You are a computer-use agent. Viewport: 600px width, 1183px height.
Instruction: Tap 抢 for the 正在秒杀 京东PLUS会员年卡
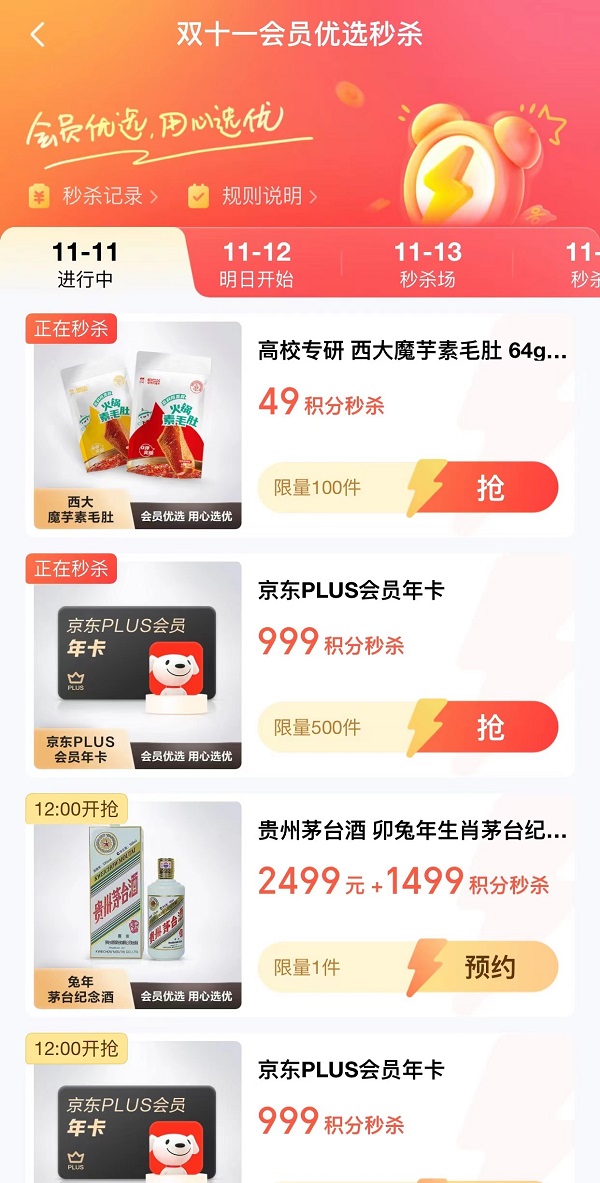click(x=489, y=727)
